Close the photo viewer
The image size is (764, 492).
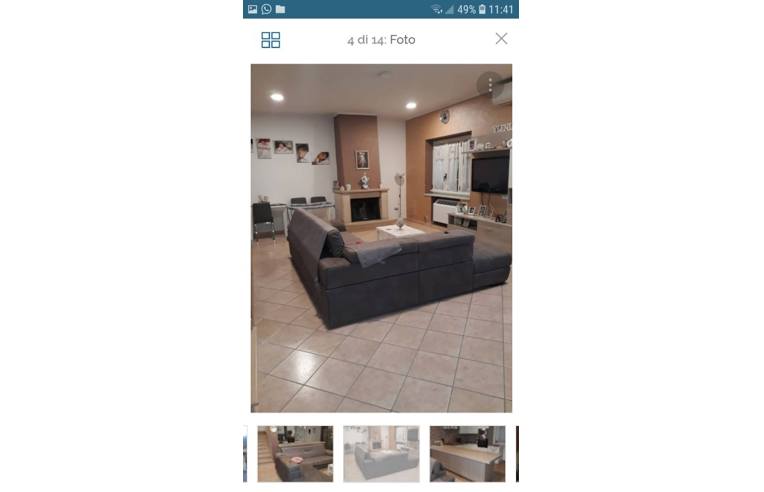501,39
